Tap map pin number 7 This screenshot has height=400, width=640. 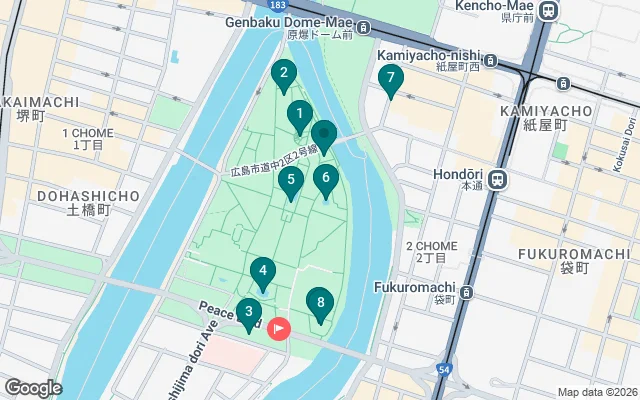[390, 78]
